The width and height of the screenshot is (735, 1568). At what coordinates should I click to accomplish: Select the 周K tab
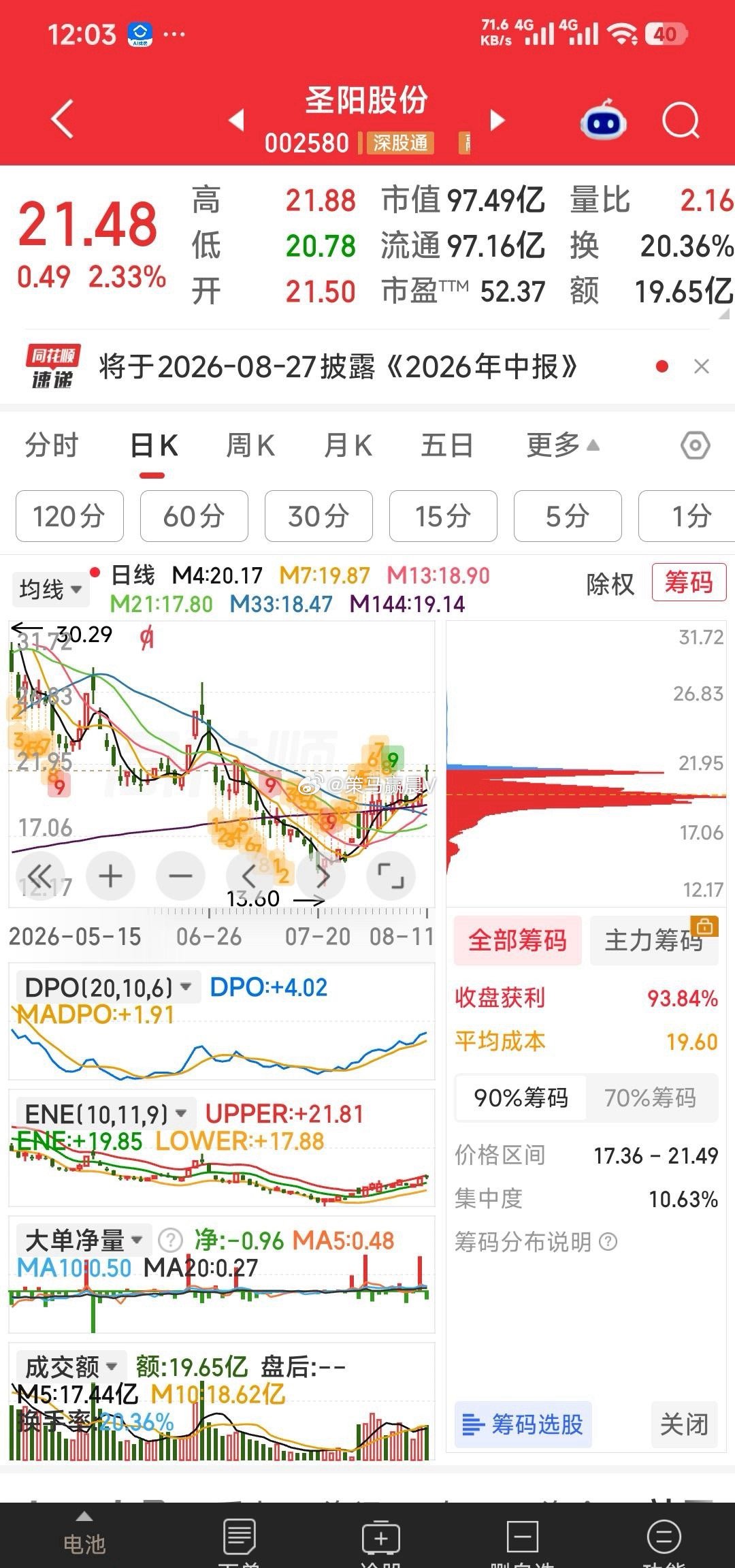(250, 446)
